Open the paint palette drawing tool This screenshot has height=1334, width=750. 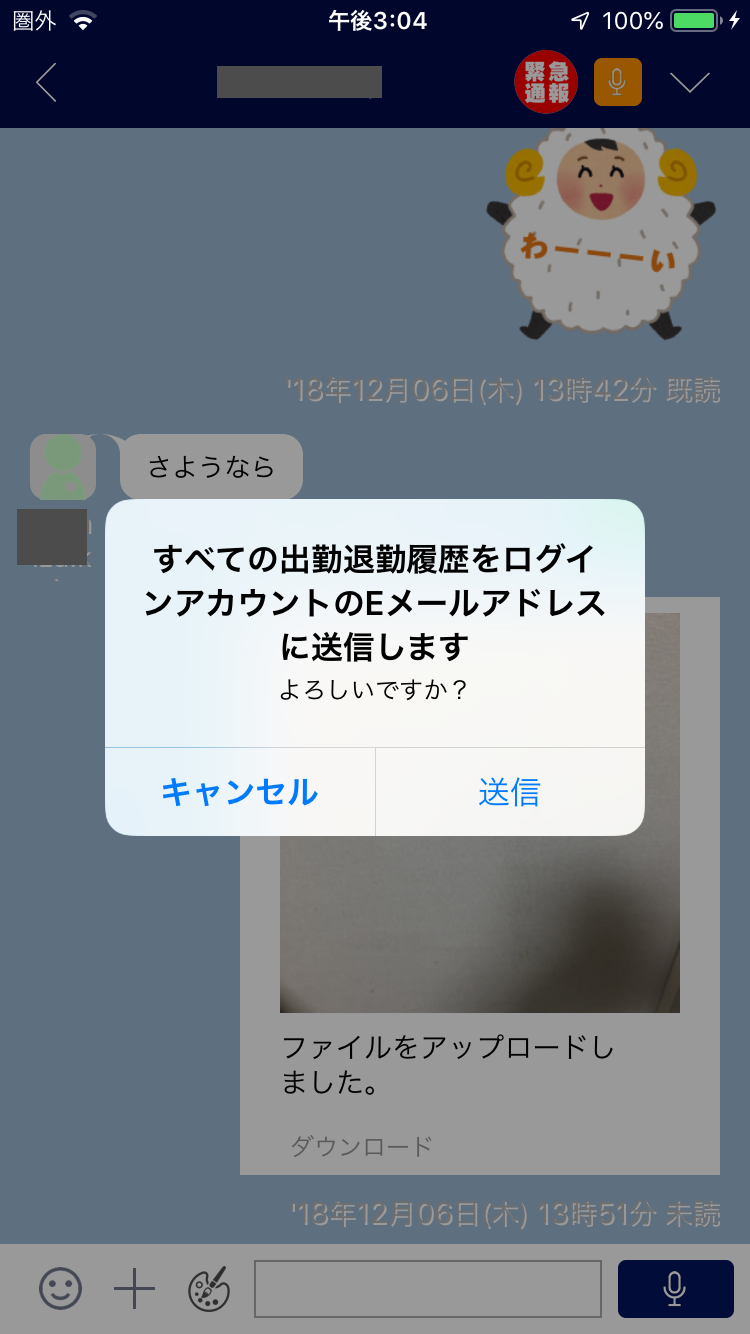pyautogui.click(x=209, y=1289)
